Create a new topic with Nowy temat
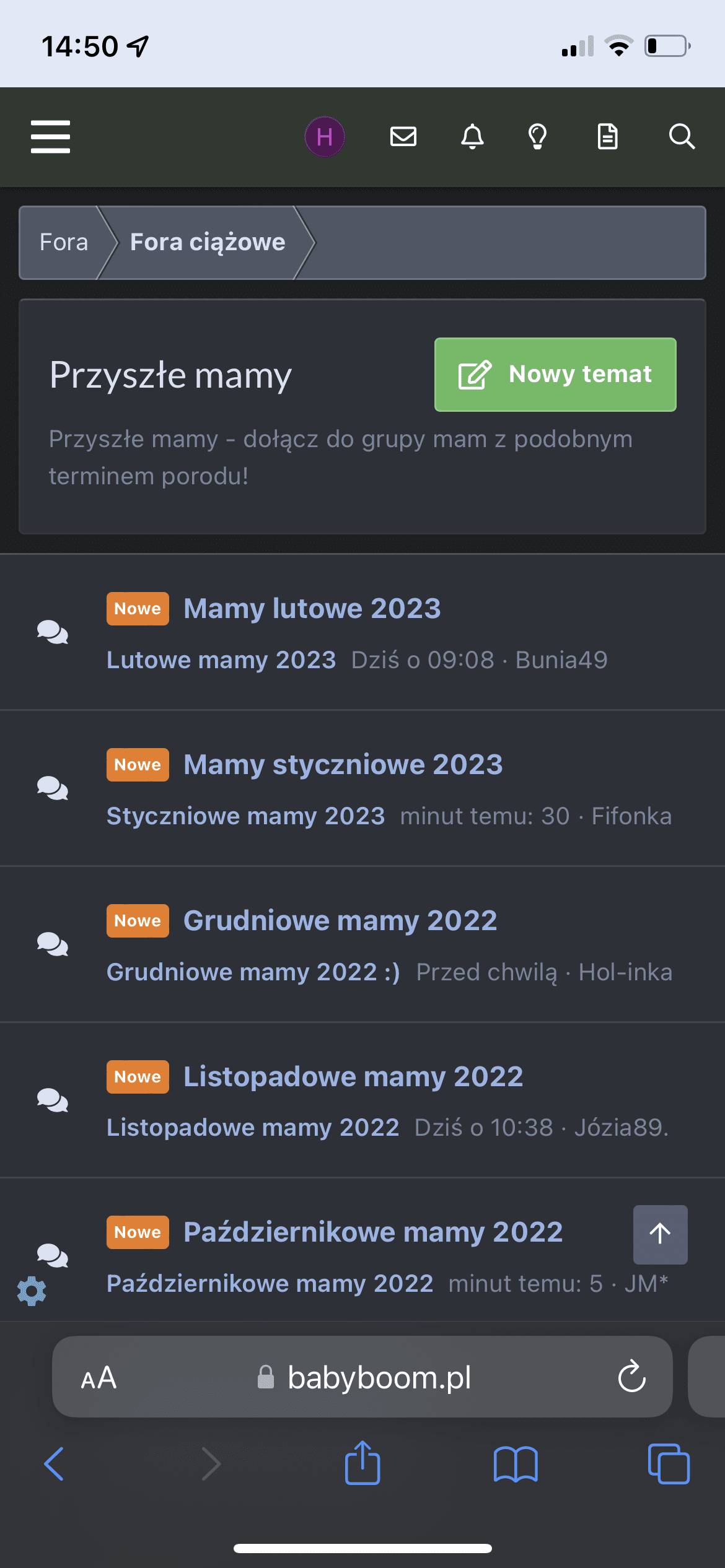 coord(555,375)
